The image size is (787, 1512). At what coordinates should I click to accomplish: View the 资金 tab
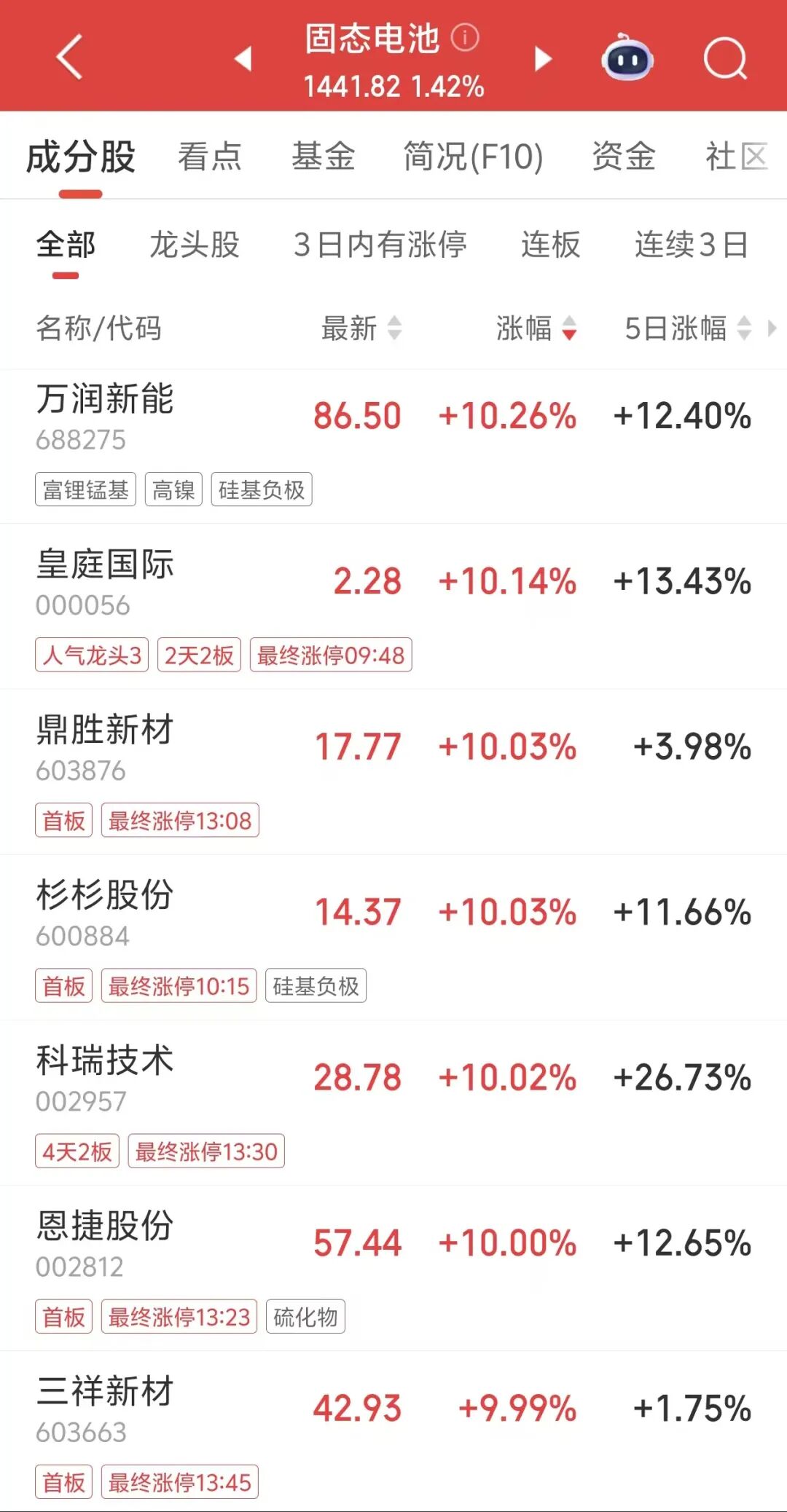(624, 157)
